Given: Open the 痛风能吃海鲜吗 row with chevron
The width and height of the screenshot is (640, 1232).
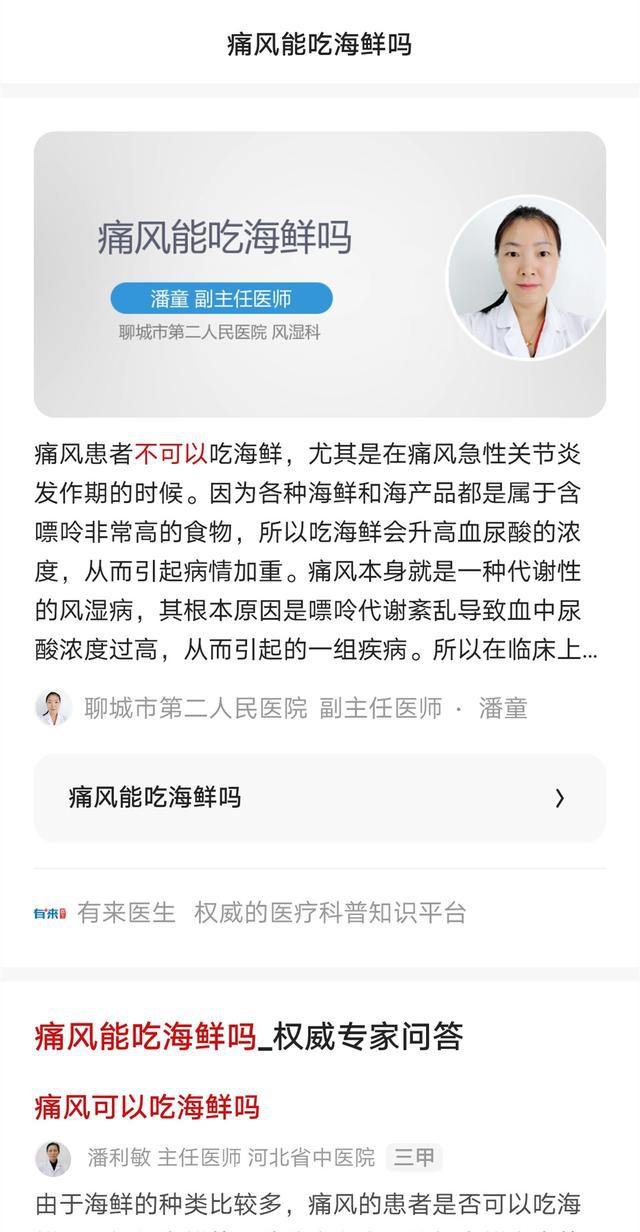Looking at the screenshot, I should [x=319, y=798].
